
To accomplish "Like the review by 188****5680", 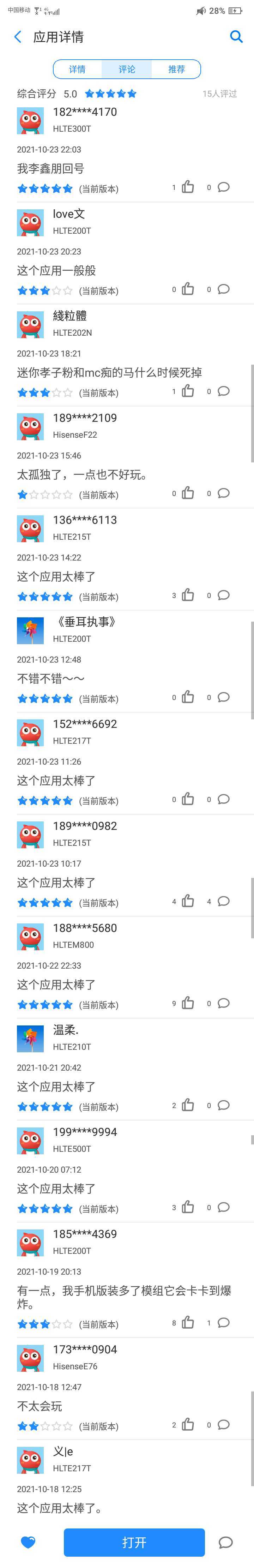I will 188,1003.
